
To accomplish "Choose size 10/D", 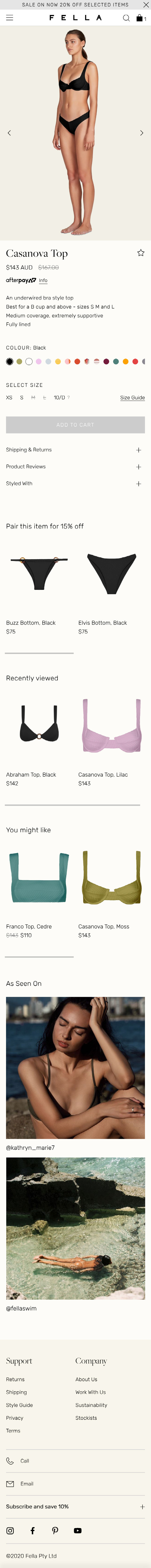I will (x=59, y=397).
